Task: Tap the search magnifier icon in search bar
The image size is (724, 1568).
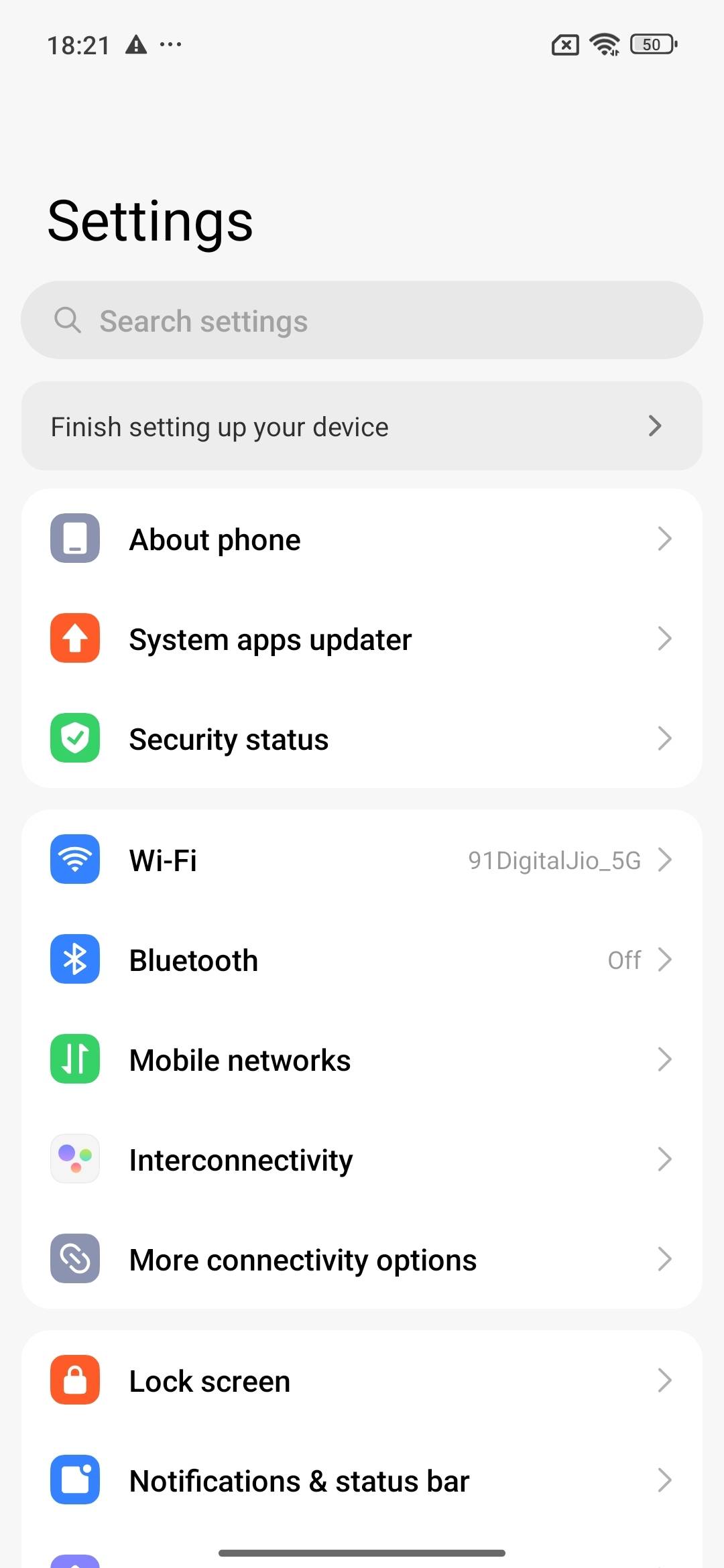Action: click(69, 320)
